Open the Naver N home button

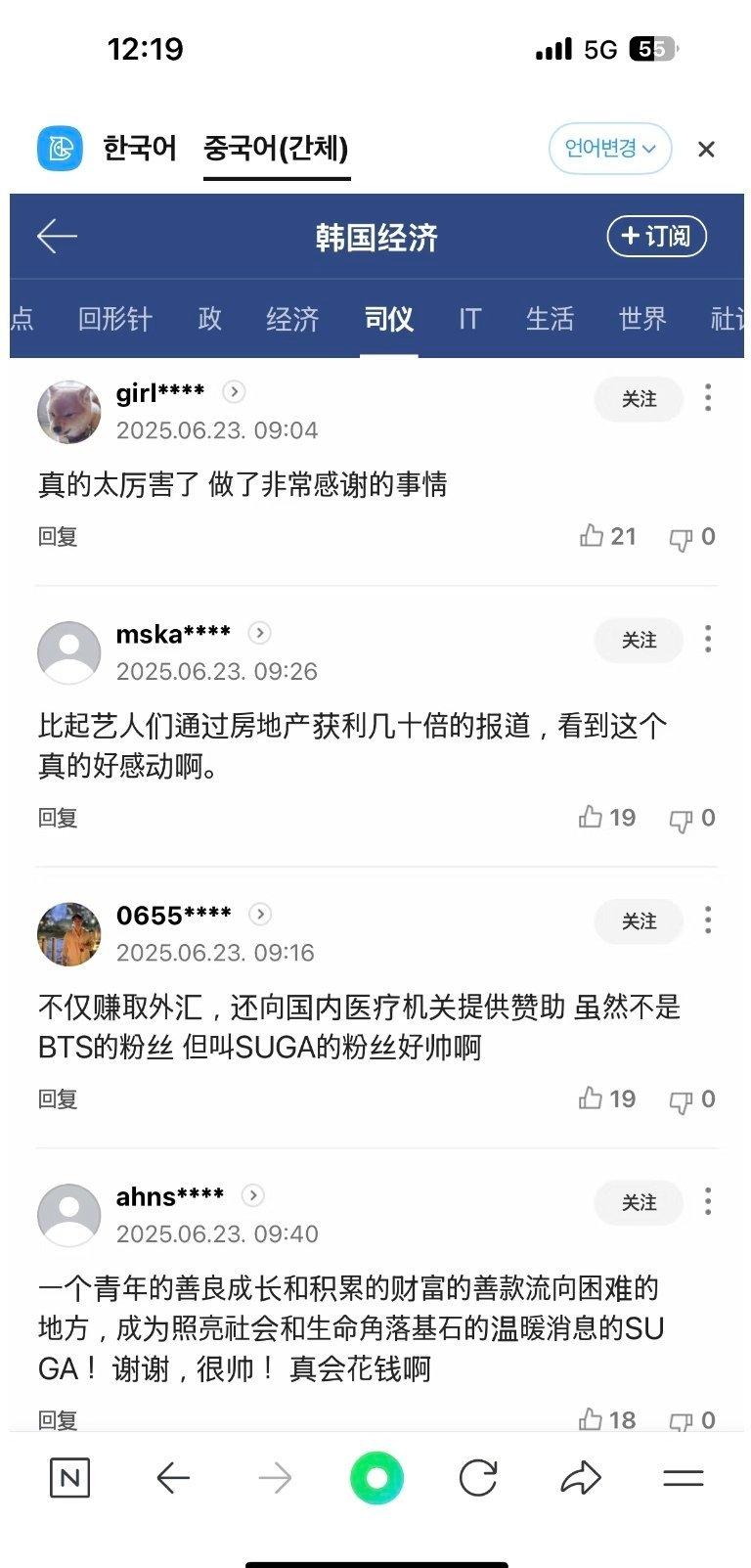click(69, 1478)
